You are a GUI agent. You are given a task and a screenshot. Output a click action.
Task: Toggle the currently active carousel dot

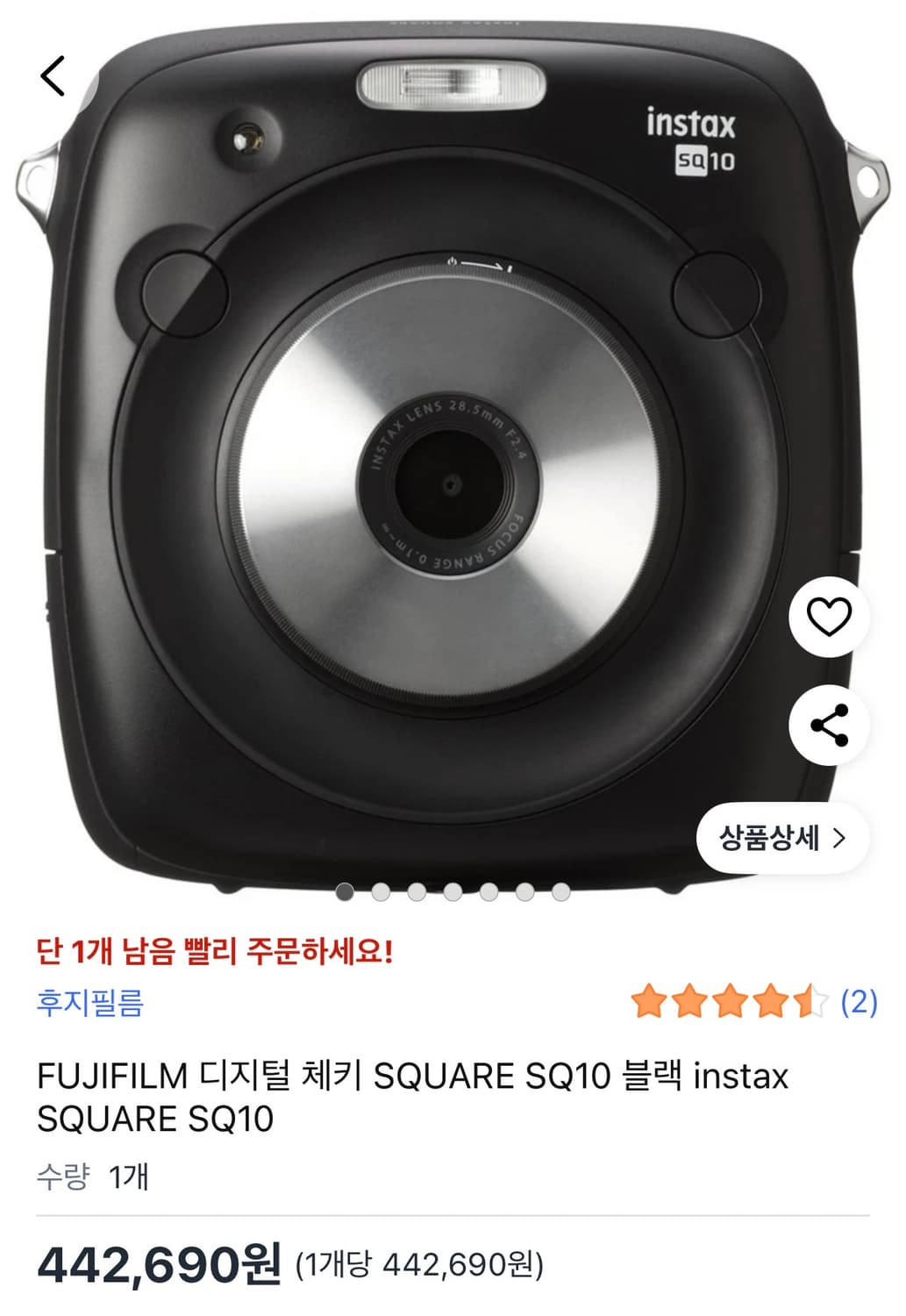(343, 892)
